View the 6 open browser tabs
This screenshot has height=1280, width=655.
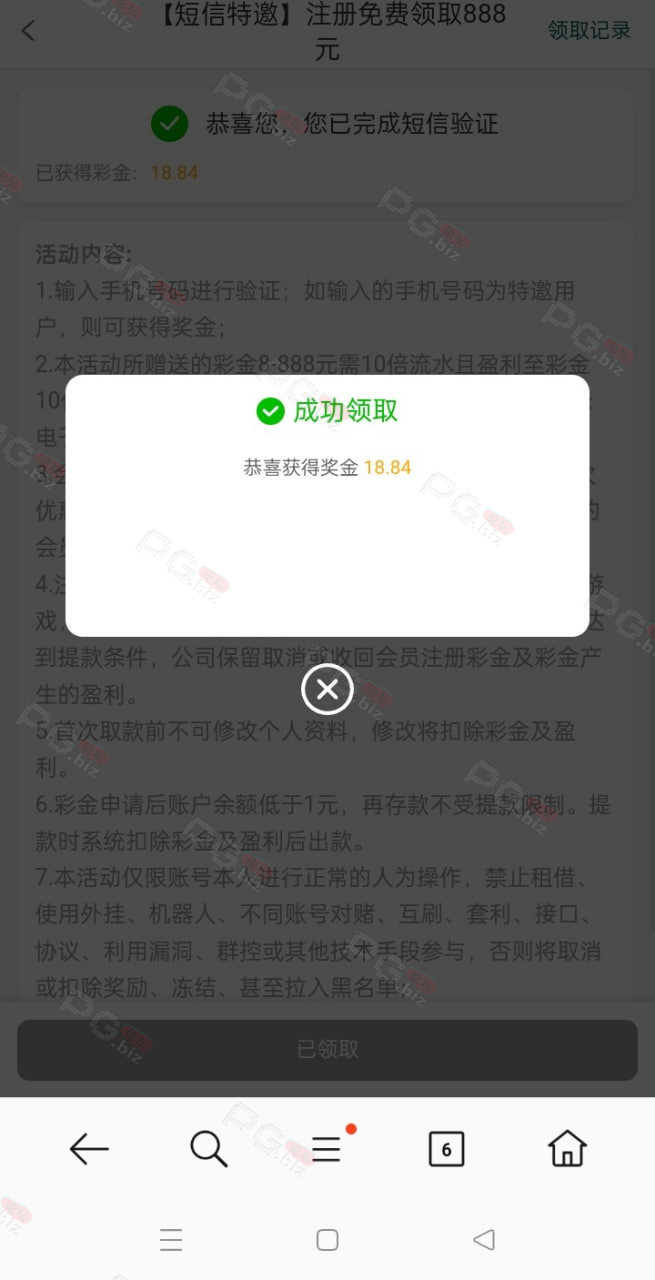point(446,1149)
